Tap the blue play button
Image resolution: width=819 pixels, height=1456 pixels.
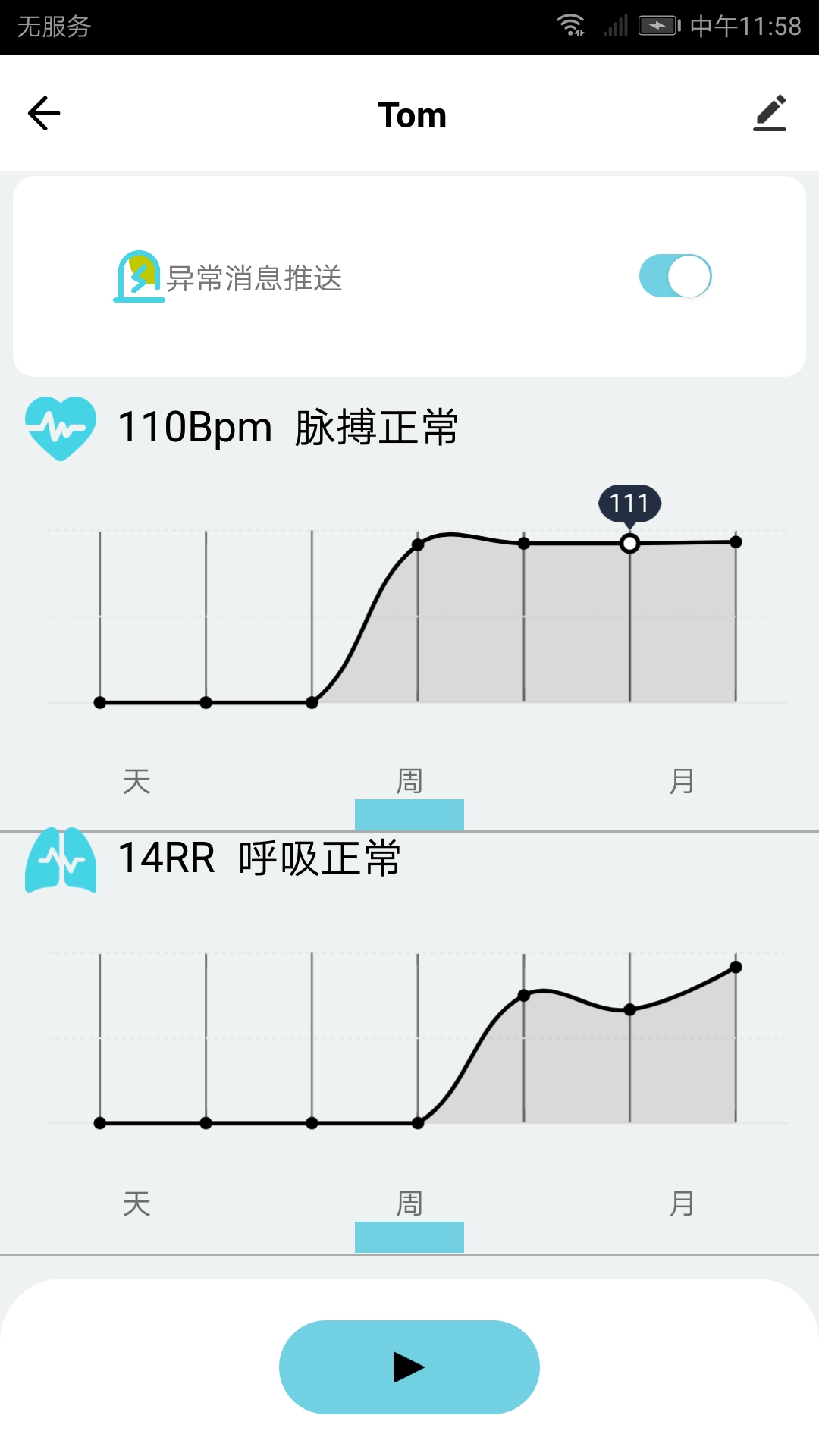click(x=409, y=1367)
